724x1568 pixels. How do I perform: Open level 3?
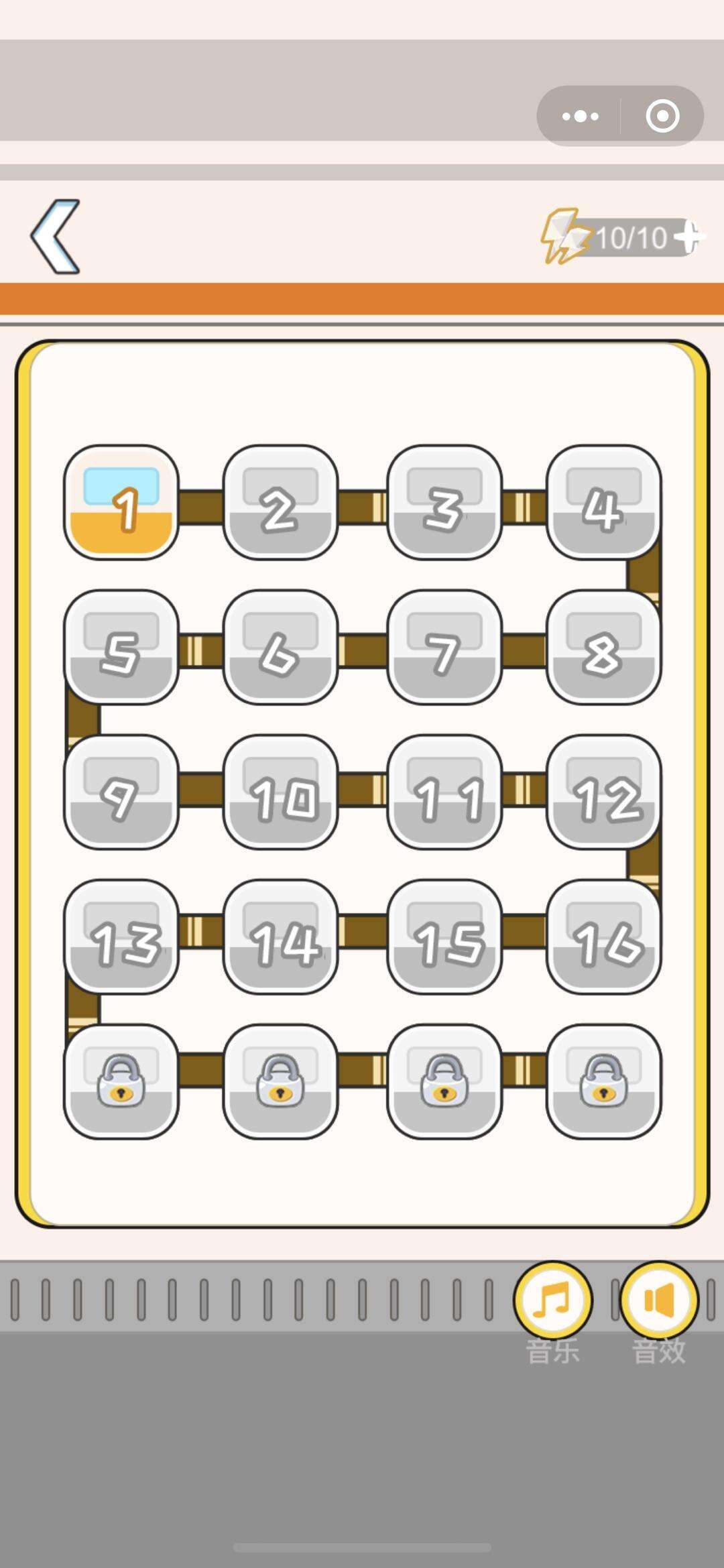coord(444,502)
